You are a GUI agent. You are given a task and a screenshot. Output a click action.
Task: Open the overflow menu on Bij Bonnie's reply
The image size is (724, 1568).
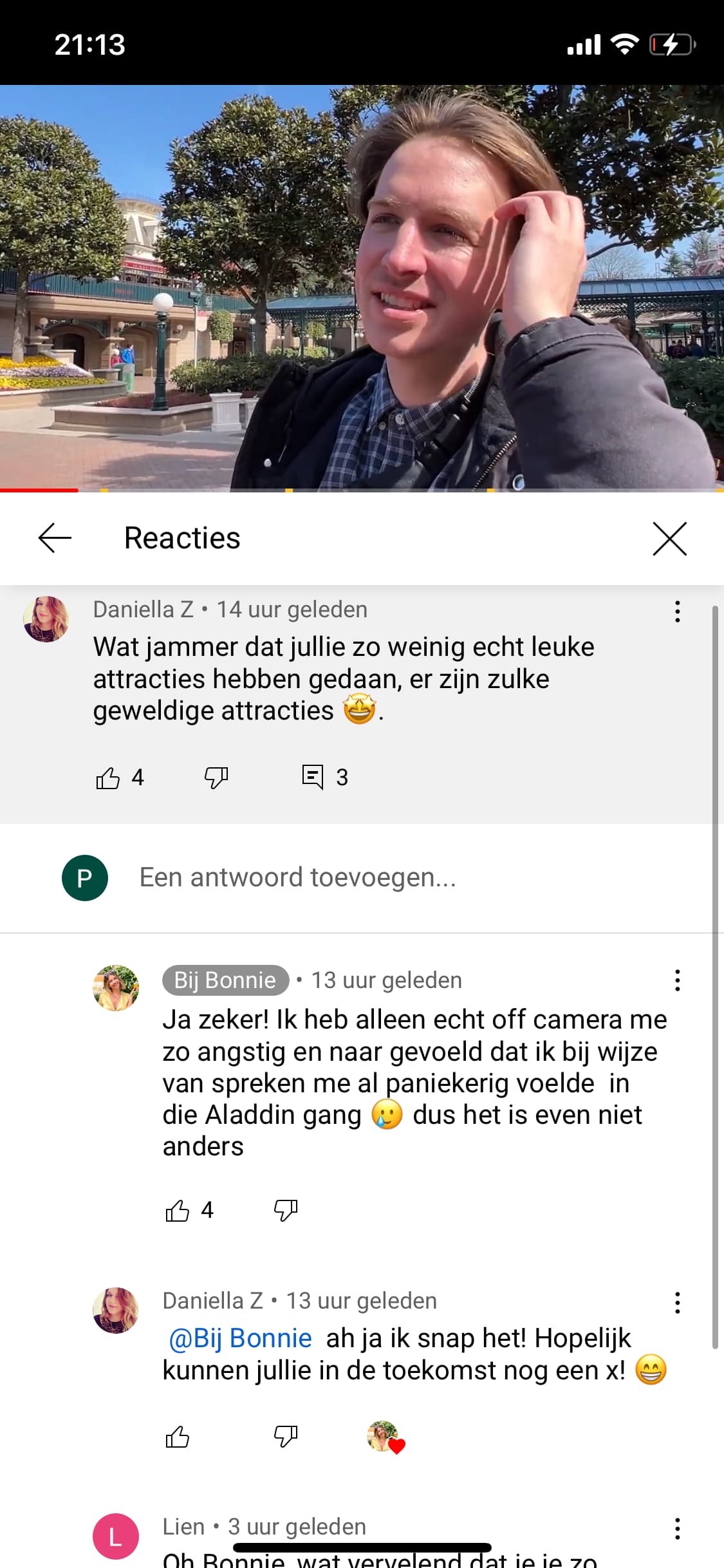677,980
